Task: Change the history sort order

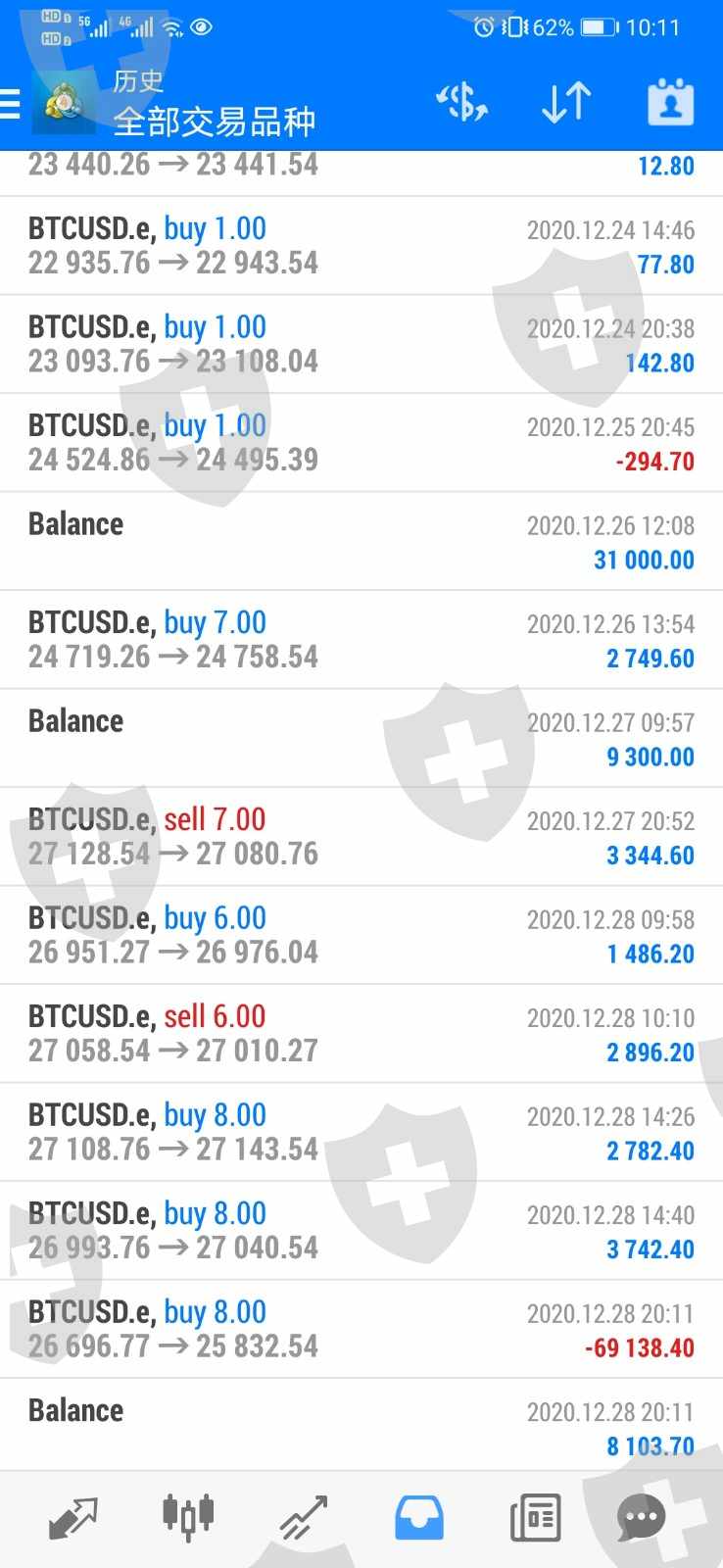Action: coord(566,102)
